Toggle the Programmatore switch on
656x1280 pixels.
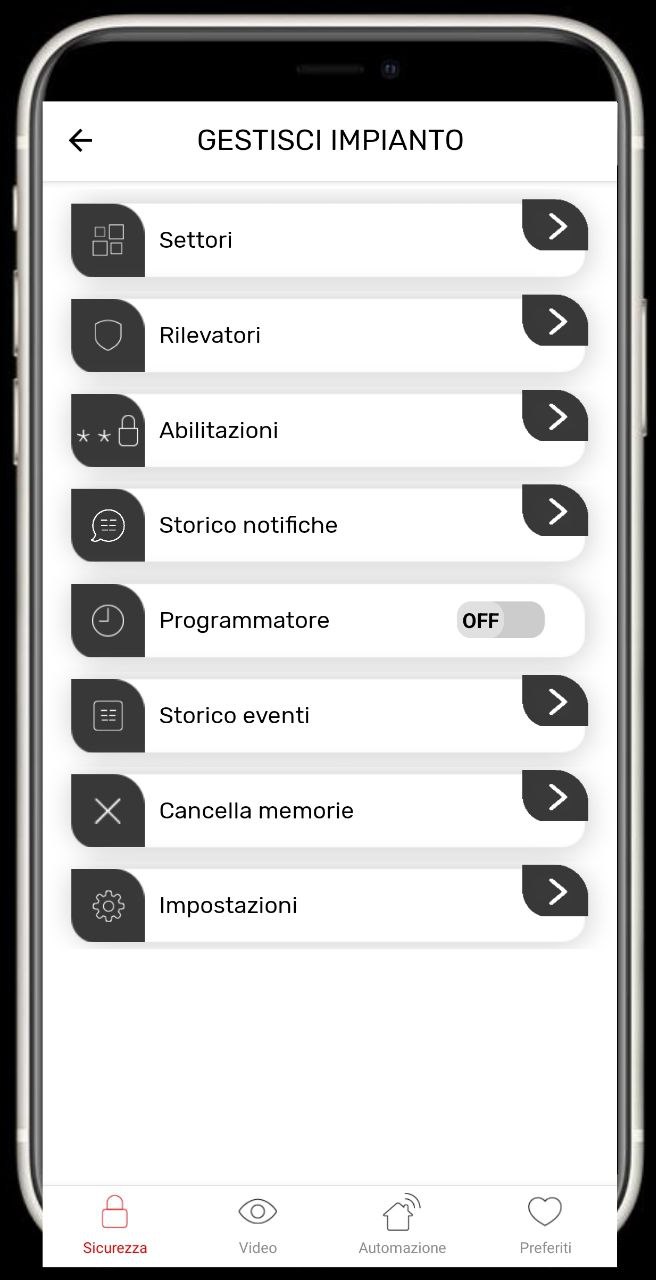tap(500, 620)
